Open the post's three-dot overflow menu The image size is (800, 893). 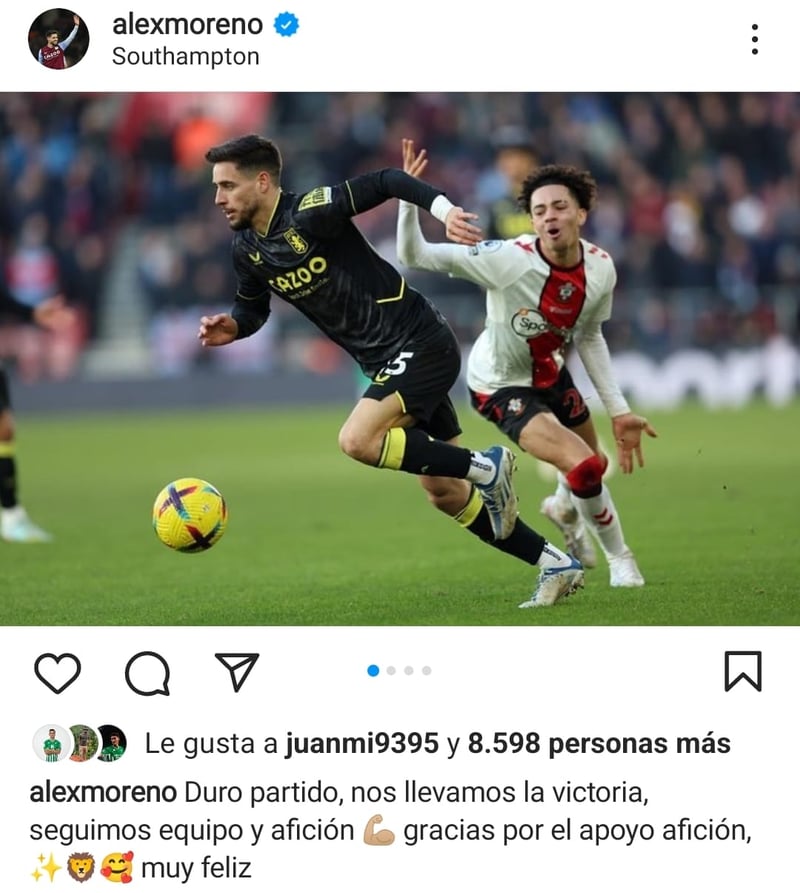(x=754, y=39)
